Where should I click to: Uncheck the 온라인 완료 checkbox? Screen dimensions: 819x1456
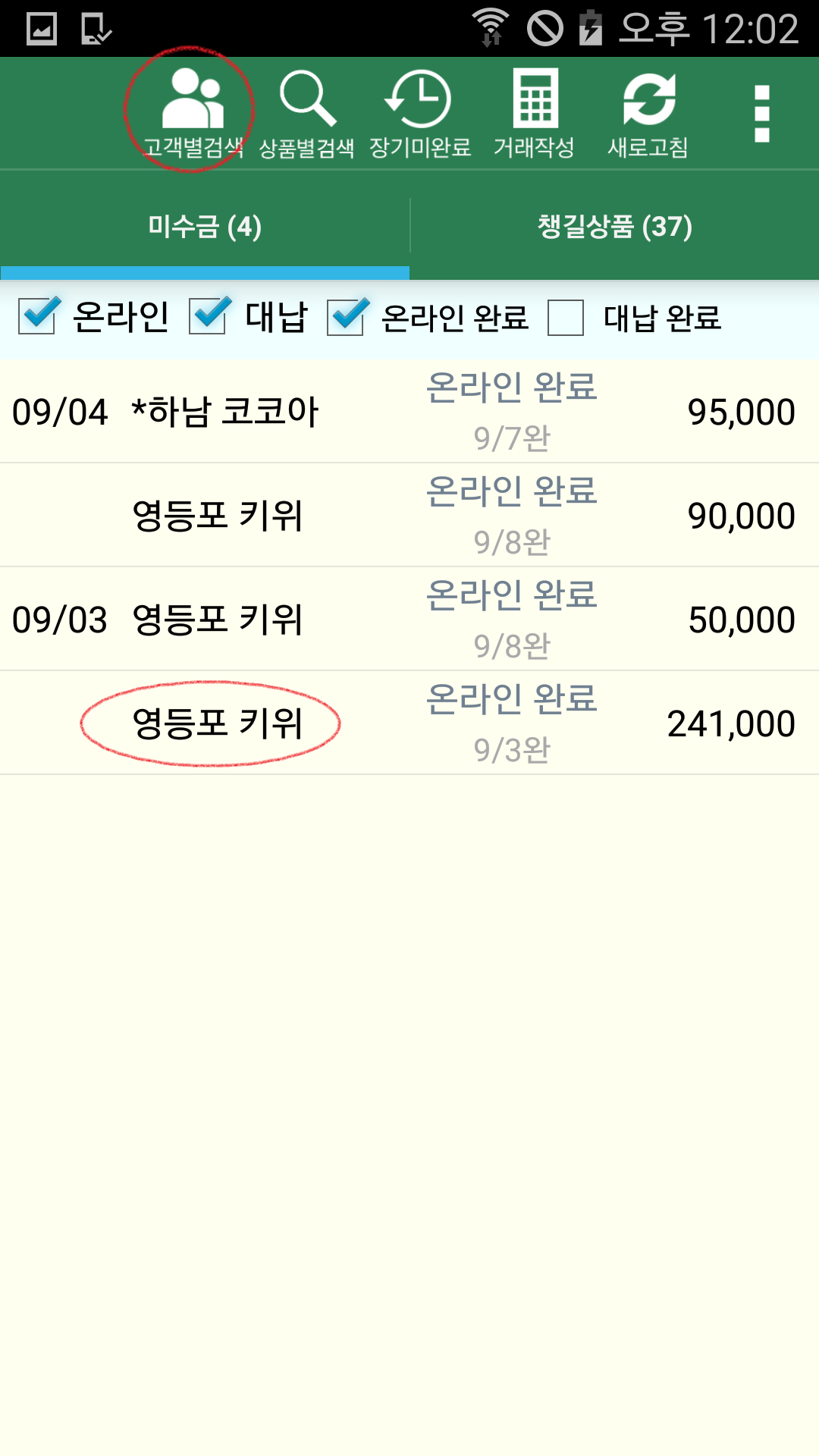346,317
